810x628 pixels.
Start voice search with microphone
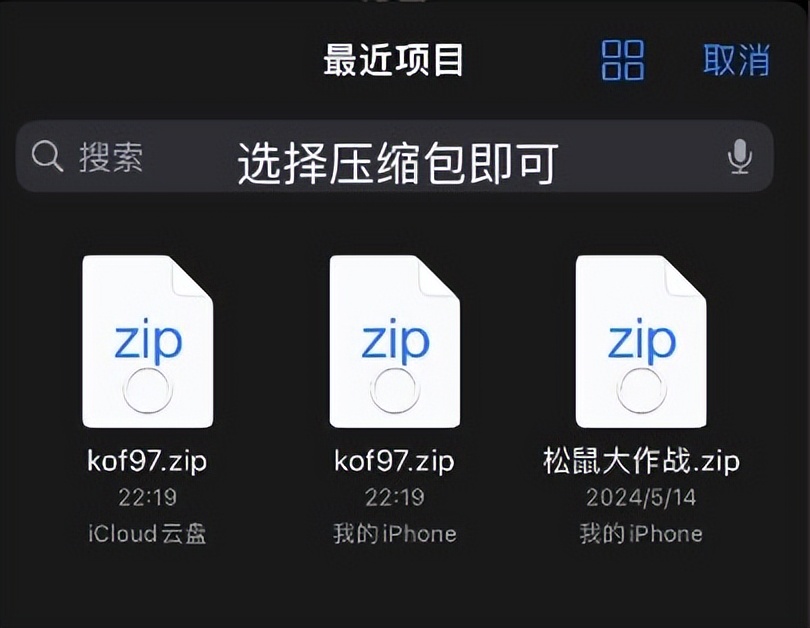(739, 157)
